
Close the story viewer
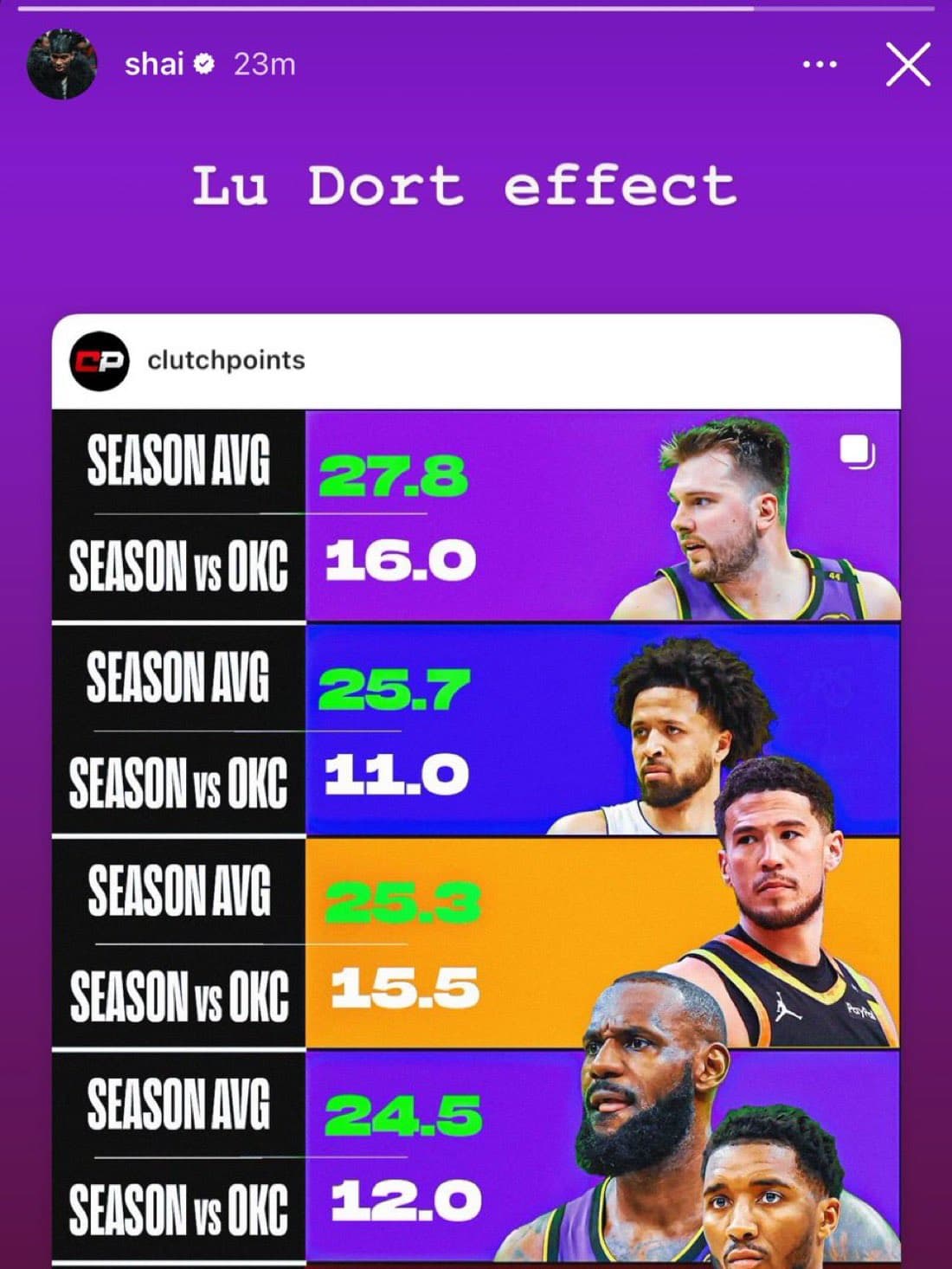908,65
